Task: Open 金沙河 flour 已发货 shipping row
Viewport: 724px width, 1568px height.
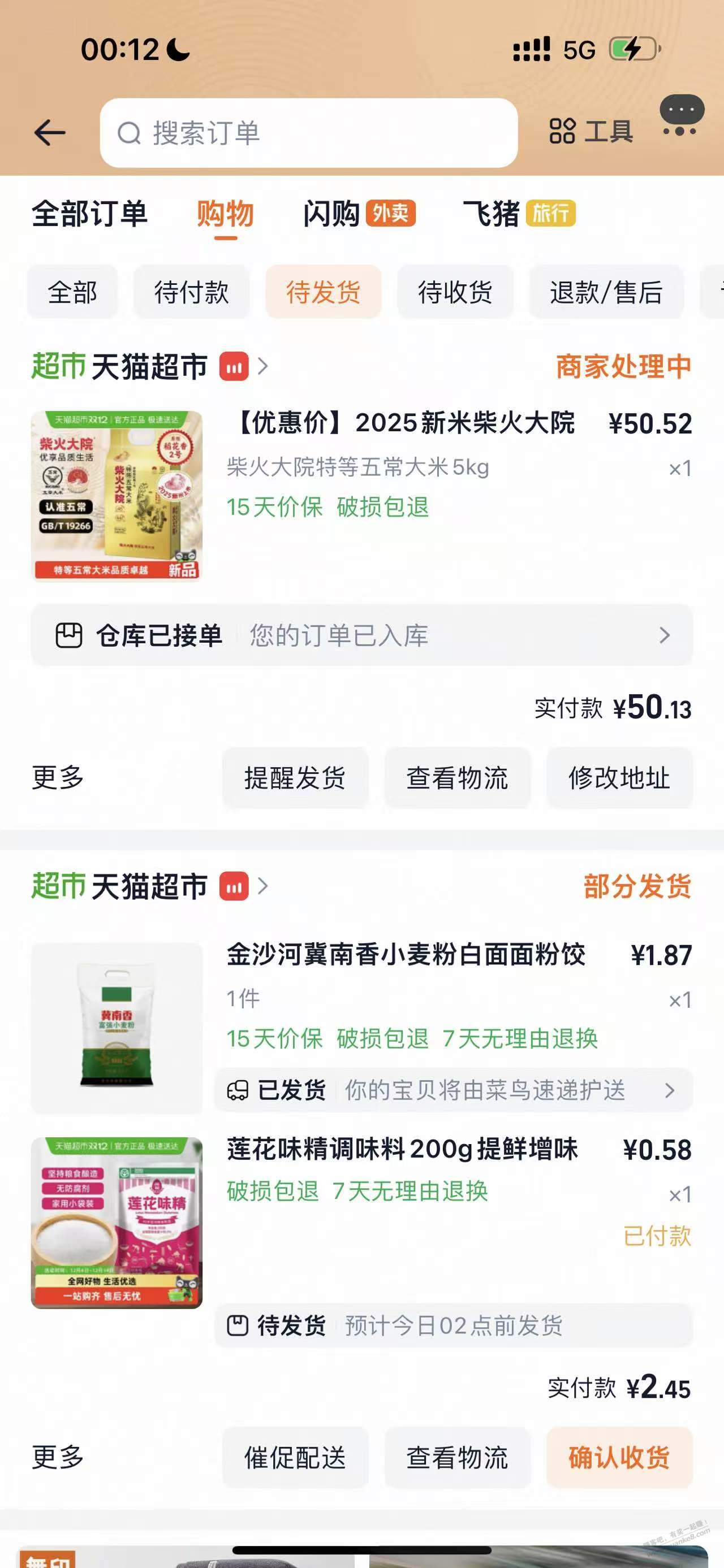Action: [x=453, y=1090]
